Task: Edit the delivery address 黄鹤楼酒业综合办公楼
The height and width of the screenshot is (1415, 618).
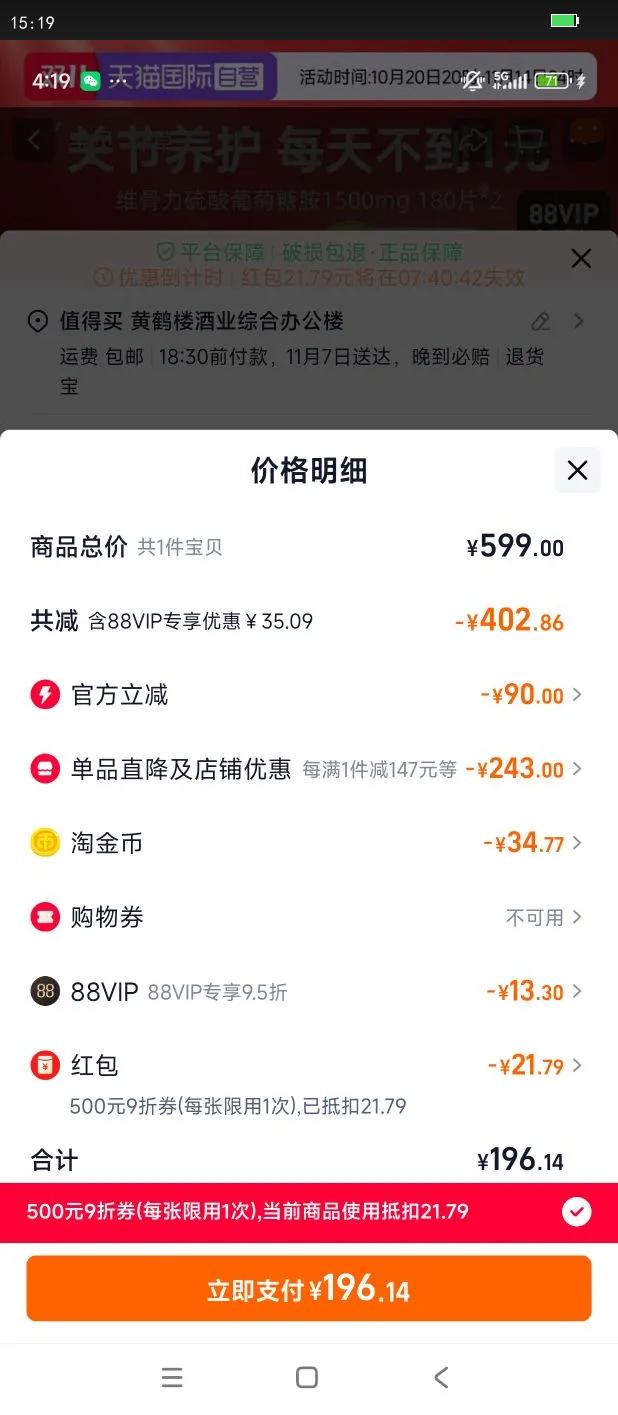Action: [x=541, y=321]
